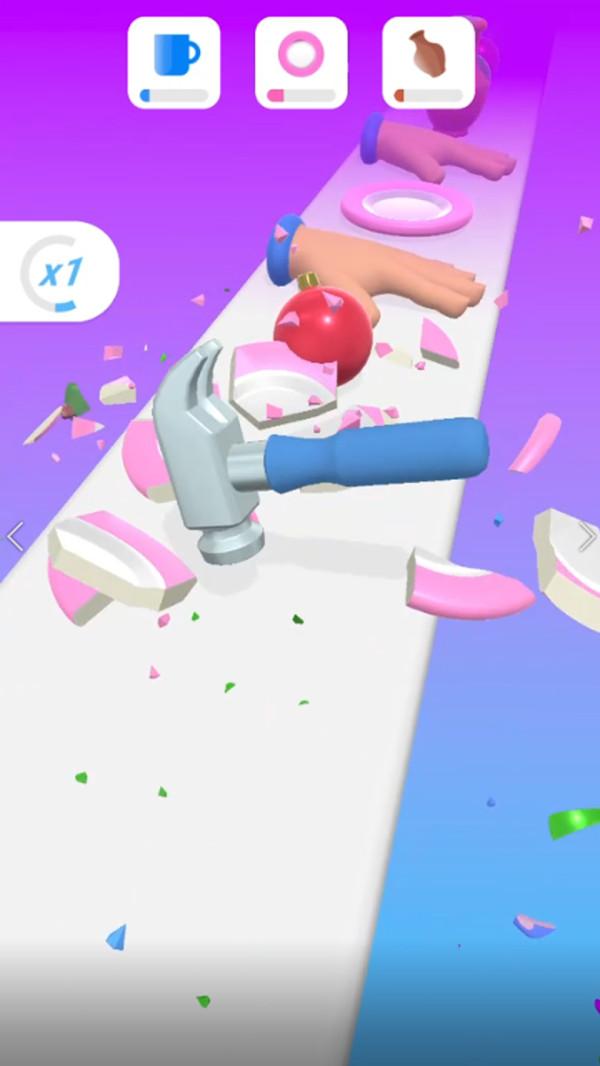Go to the previous slide arrow
The width and height of the screenshot is (600, 1066).
tap(14, 537)
